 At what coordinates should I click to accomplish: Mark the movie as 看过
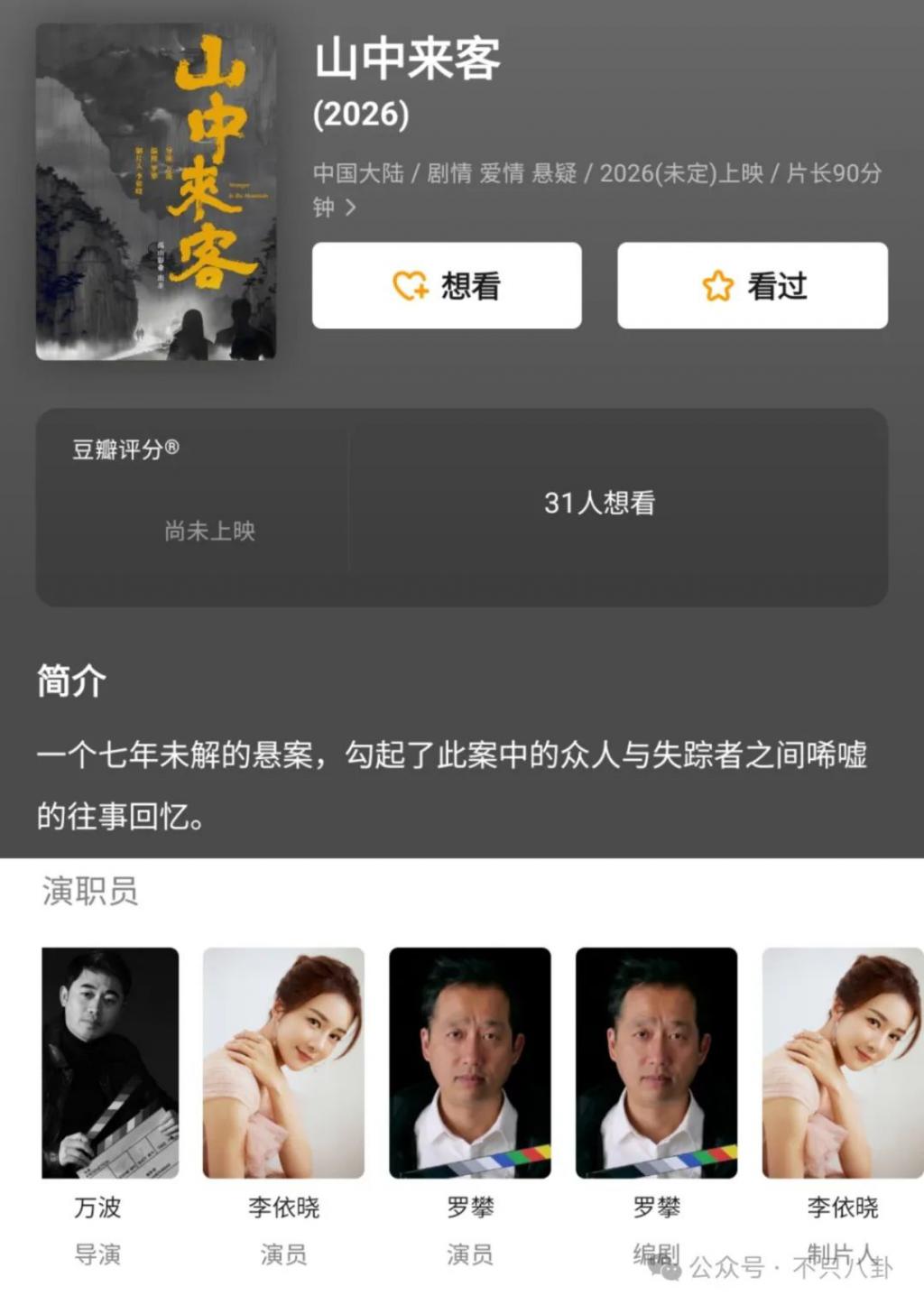[752, 285]
